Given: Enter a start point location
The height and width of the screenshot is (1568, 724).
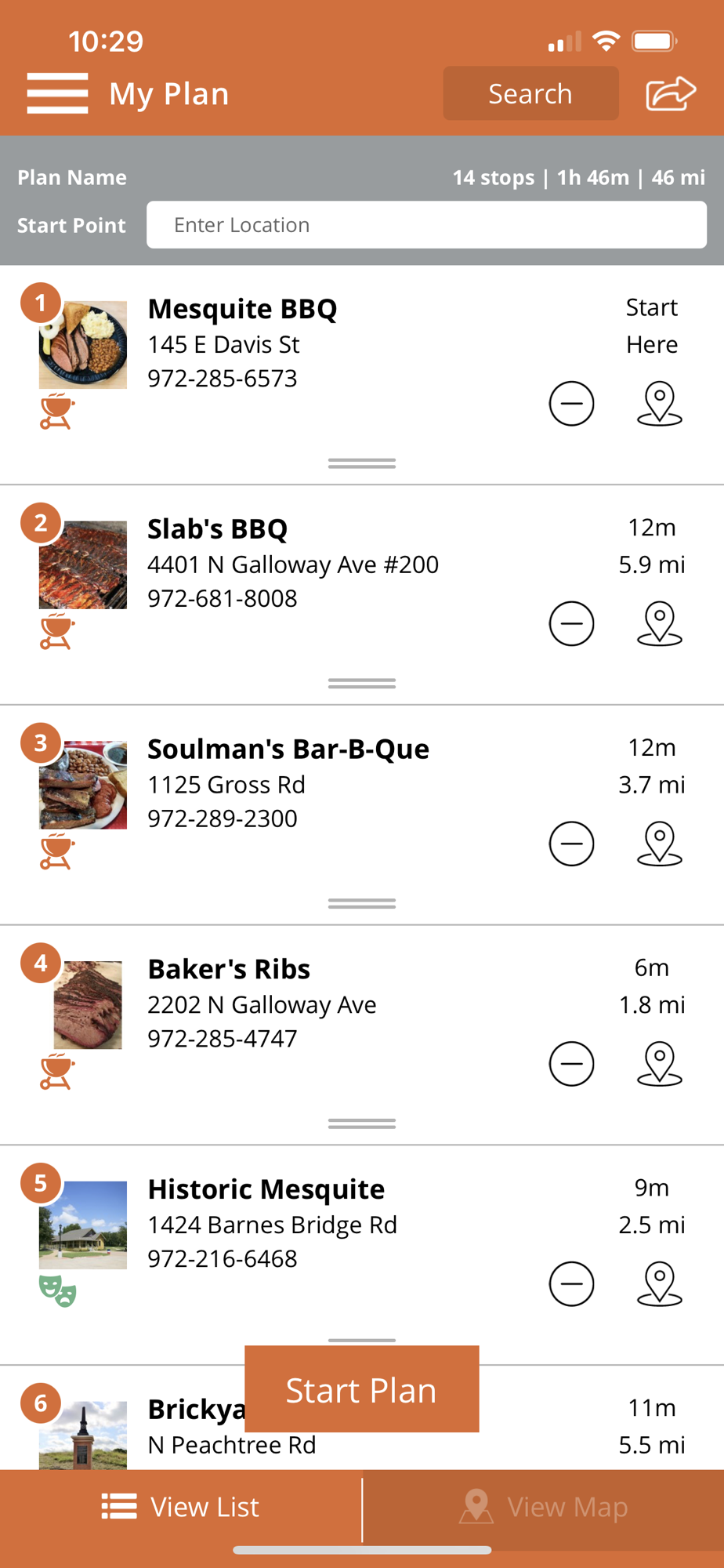Looking at the screenshot, I should (426, 225).
